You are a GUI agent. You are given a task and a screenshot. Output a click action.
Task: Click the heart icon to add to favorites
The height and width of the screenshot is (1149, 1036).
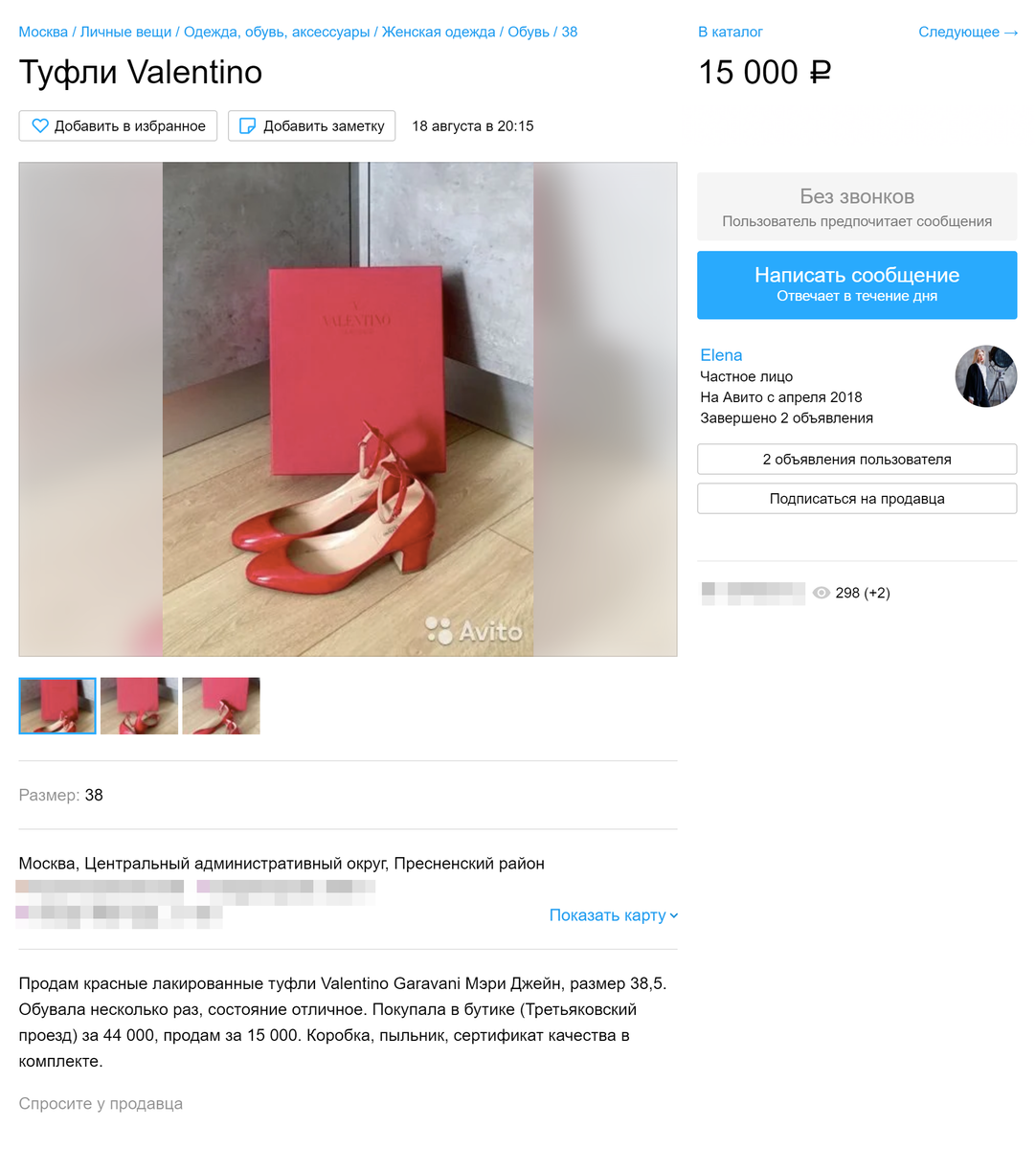39,125
